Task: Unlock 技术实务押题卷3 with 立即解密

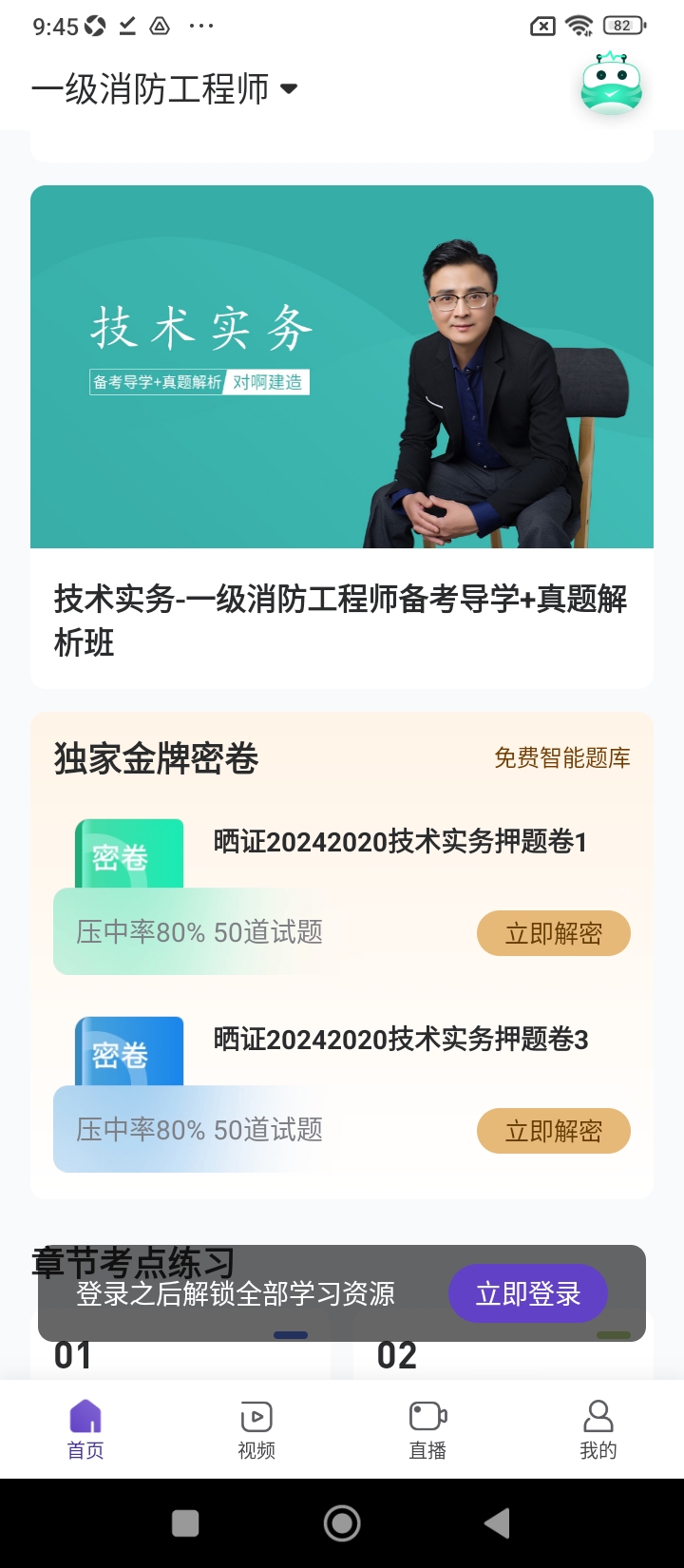Action: [554, 1131]
